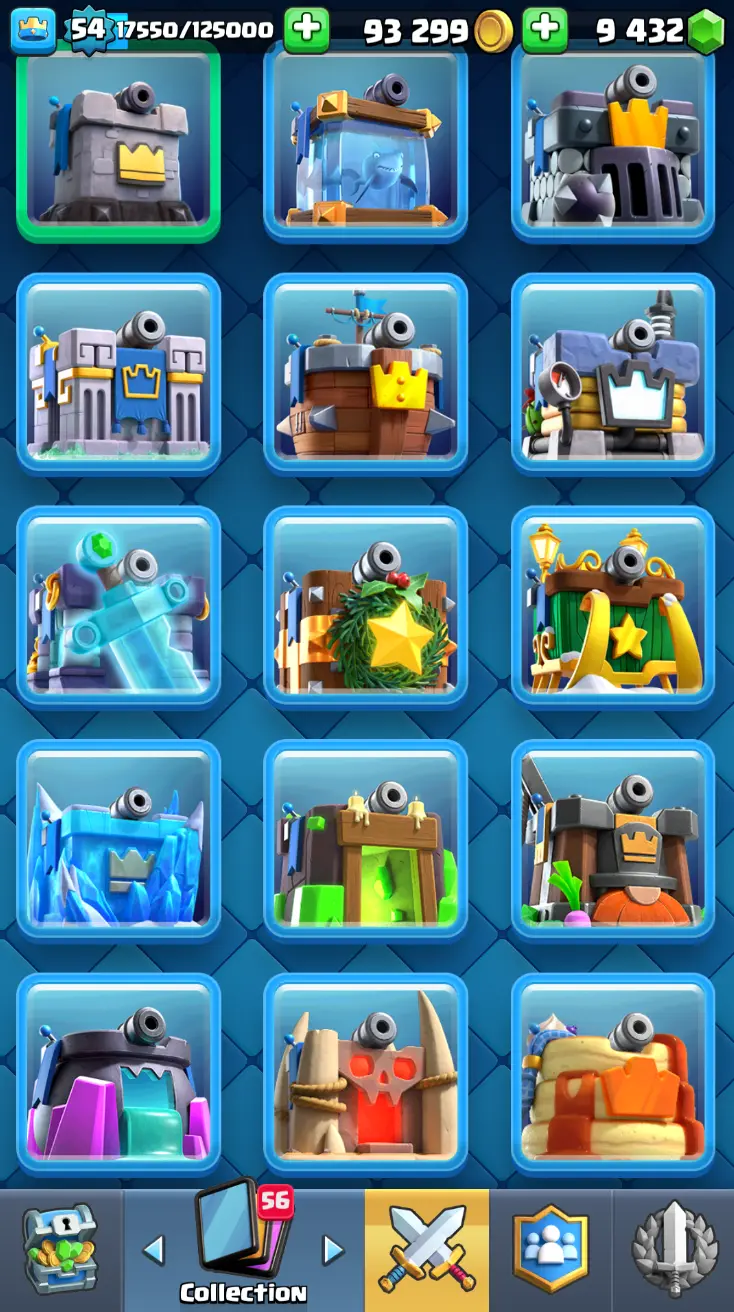Image resolution: width=734 pixels, height=1312 pixels.
Task: Switch to the battle tab with crossed swords
Action: (x=427, y=1250)
